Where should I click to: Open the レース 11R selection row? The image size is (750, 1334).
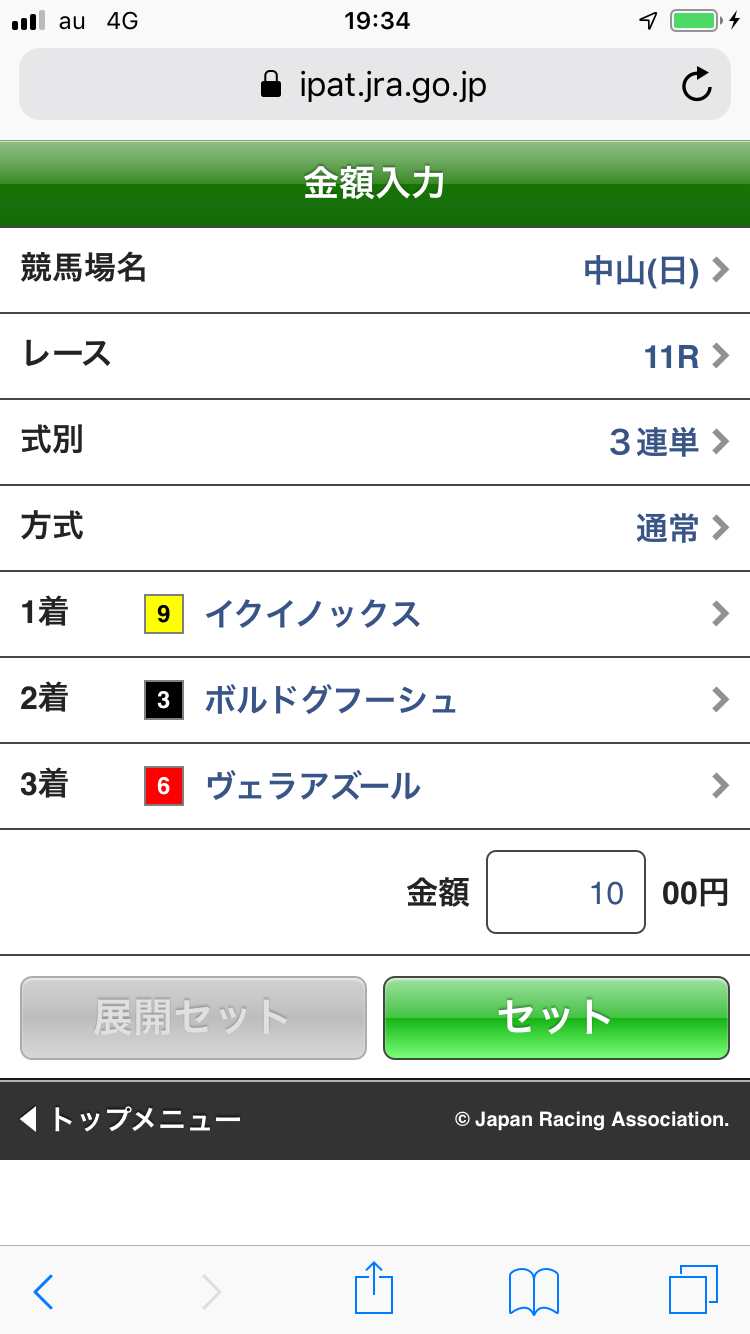pos(375,356)
